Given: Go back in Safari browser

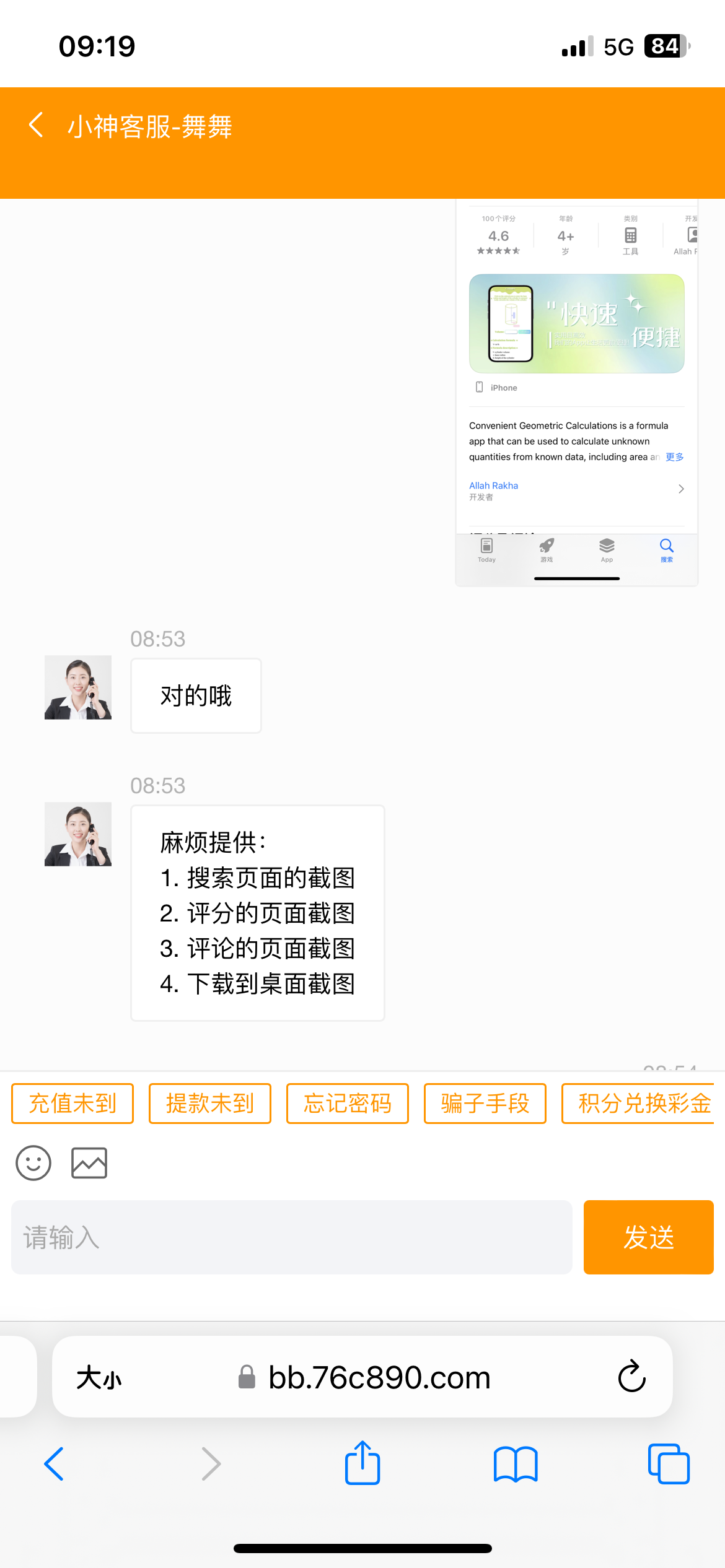Looking at the screenshot, I should [55, 1464].
